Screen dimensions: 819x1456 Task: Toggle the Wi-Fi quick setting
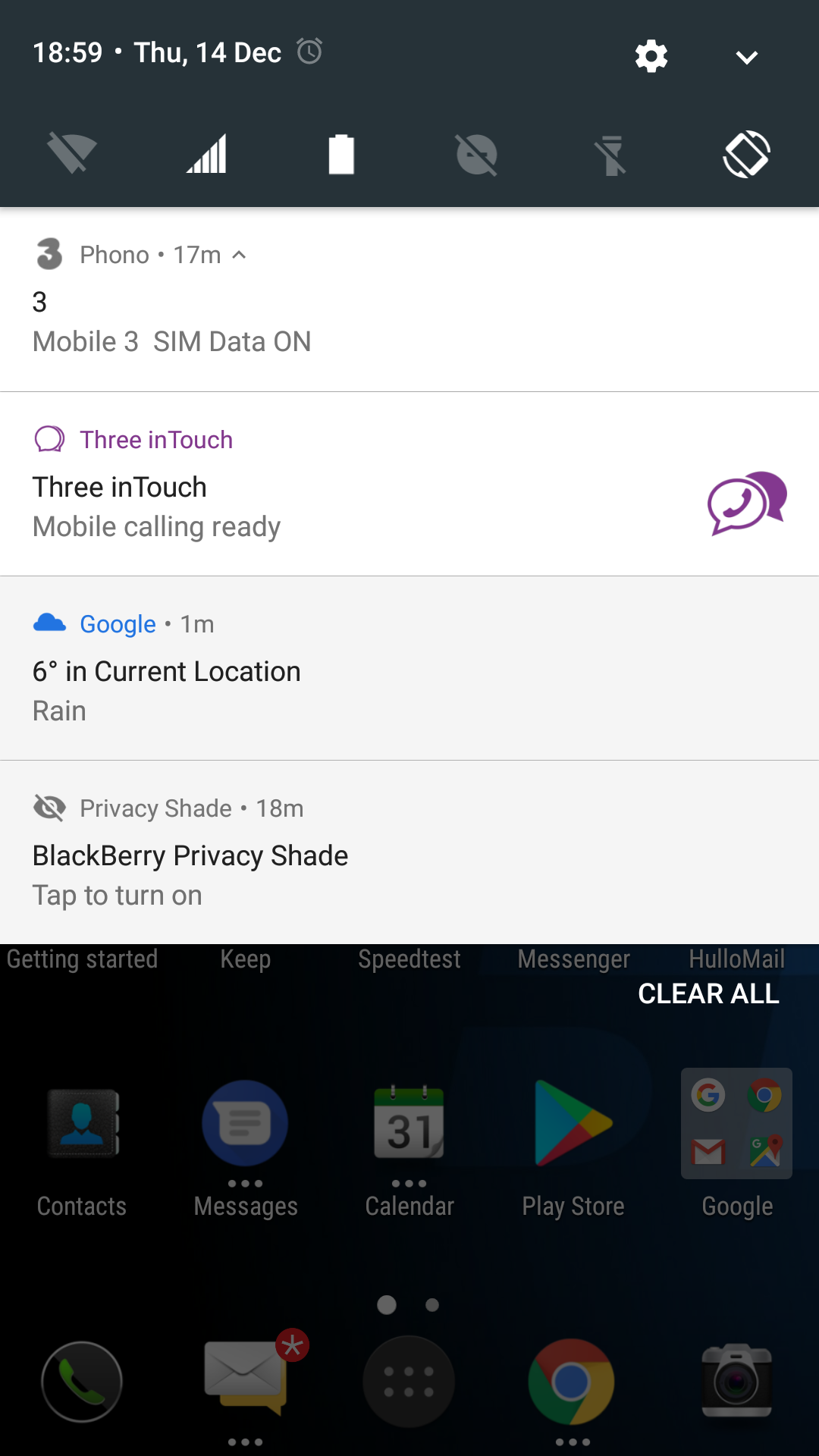(71, 153)
